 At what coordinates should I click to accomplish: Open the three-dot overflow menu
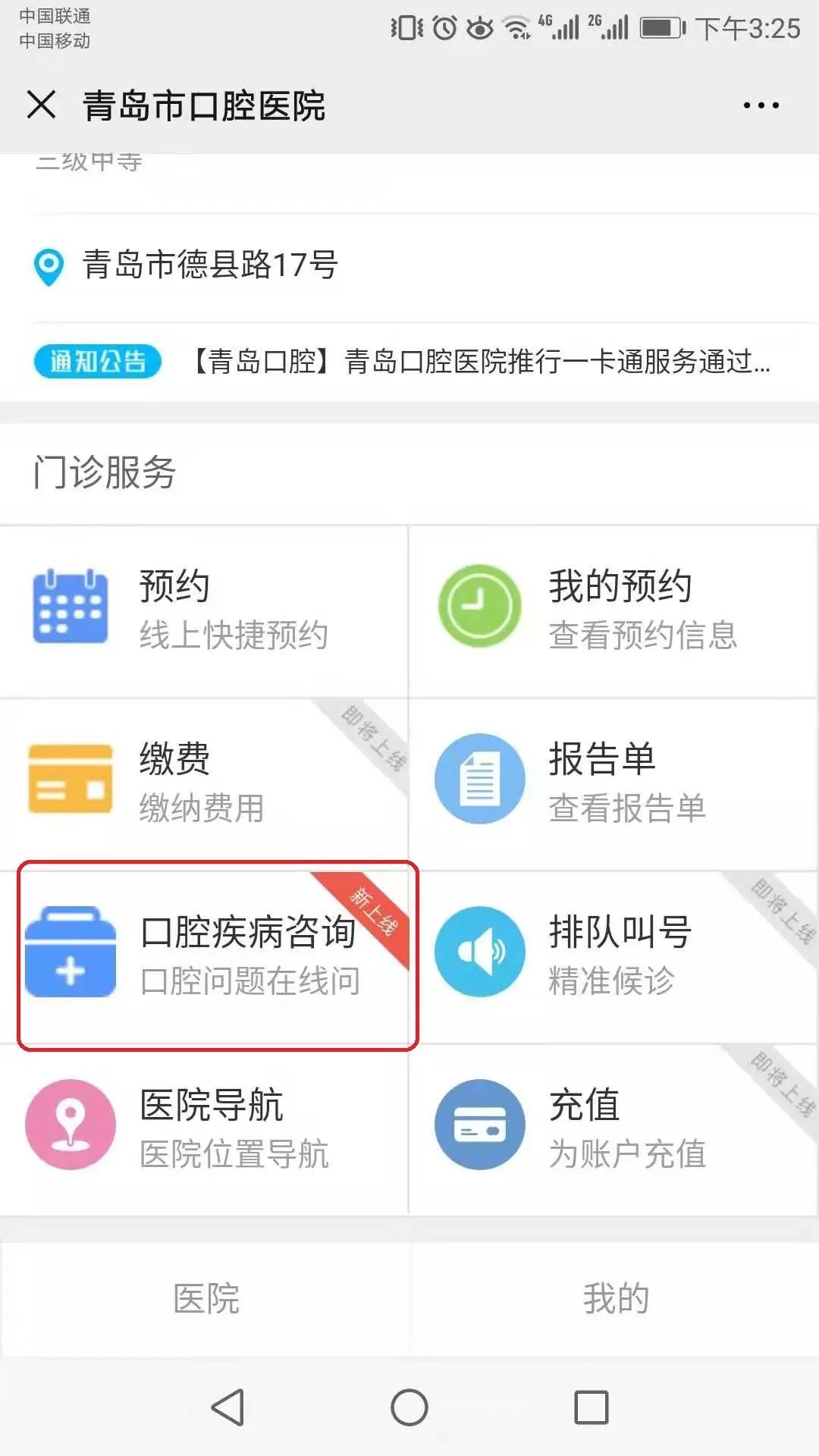pyautogui.click(x=761, y=105)
